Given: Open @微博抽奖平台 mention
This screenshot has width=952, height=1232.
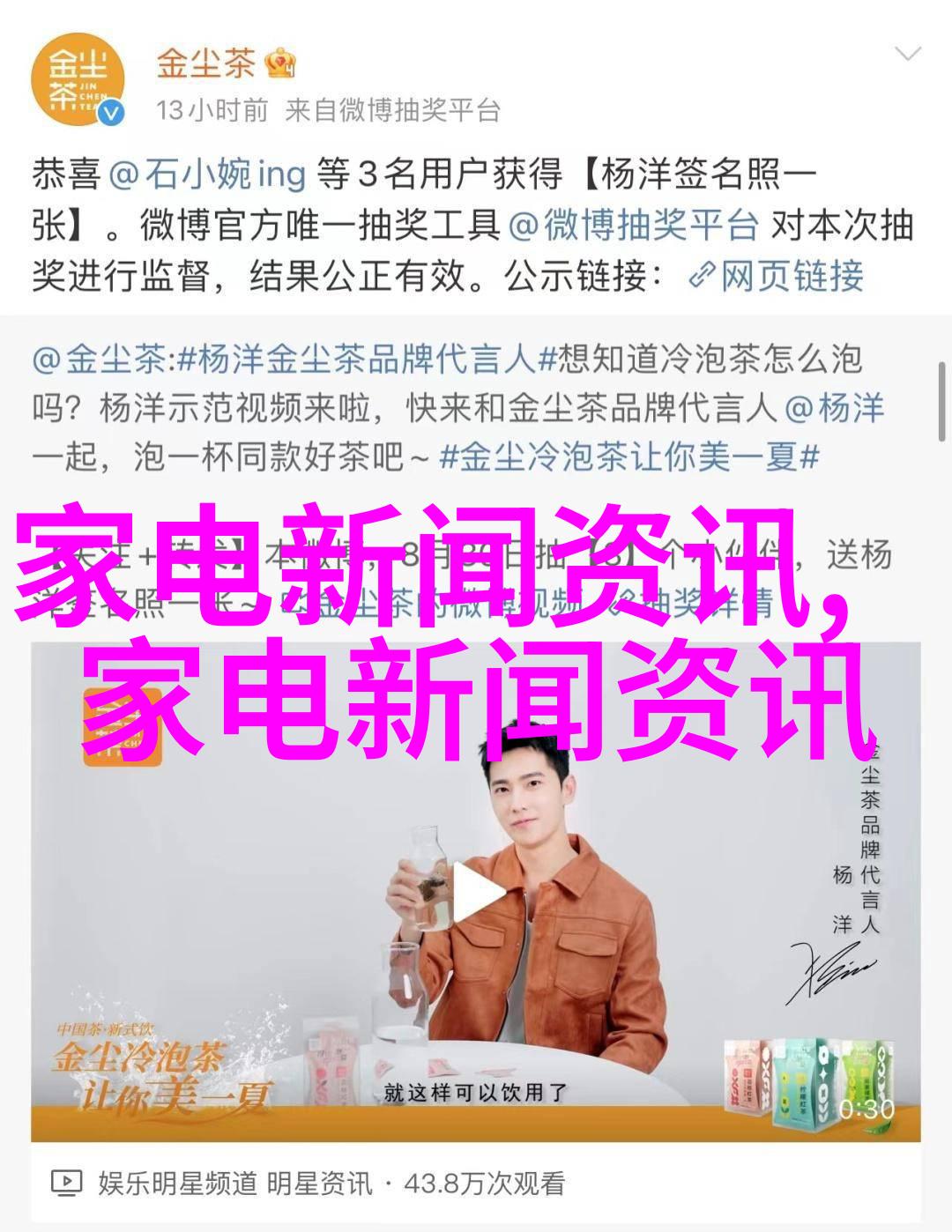Looking at the screenshot, I should coord(634,226).
